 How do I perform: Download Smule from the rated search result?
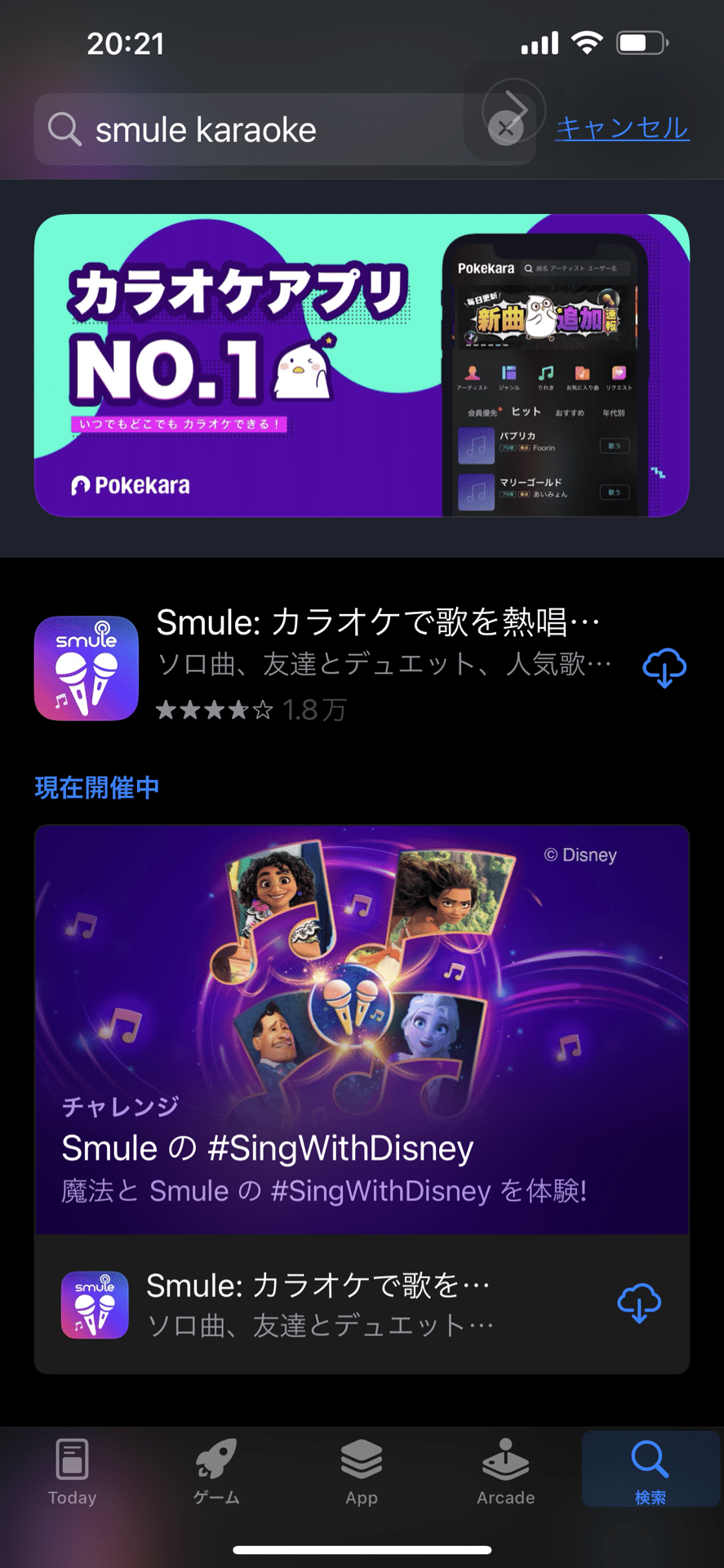pyautogui.click(x=664, y=668)
